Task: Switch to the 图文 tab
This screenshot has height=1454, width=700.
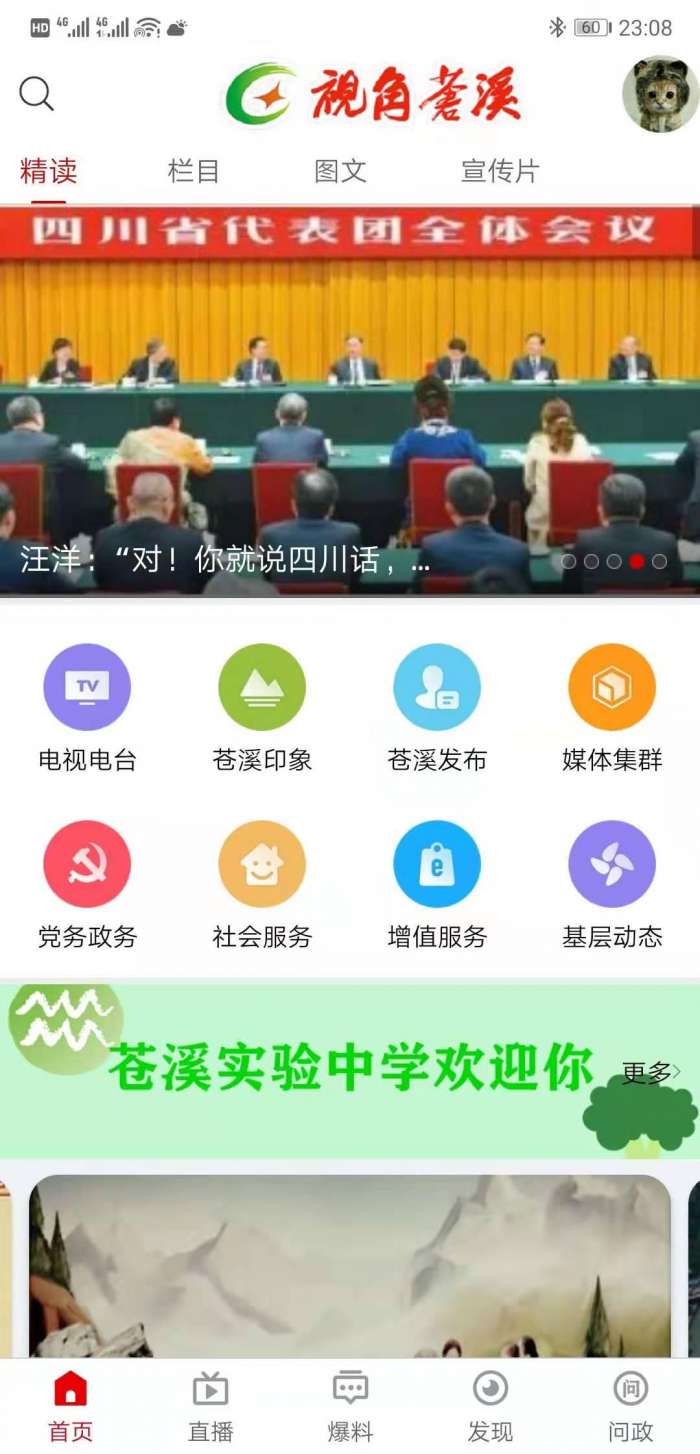Action: pyautogui.click(x=340, y=171)
